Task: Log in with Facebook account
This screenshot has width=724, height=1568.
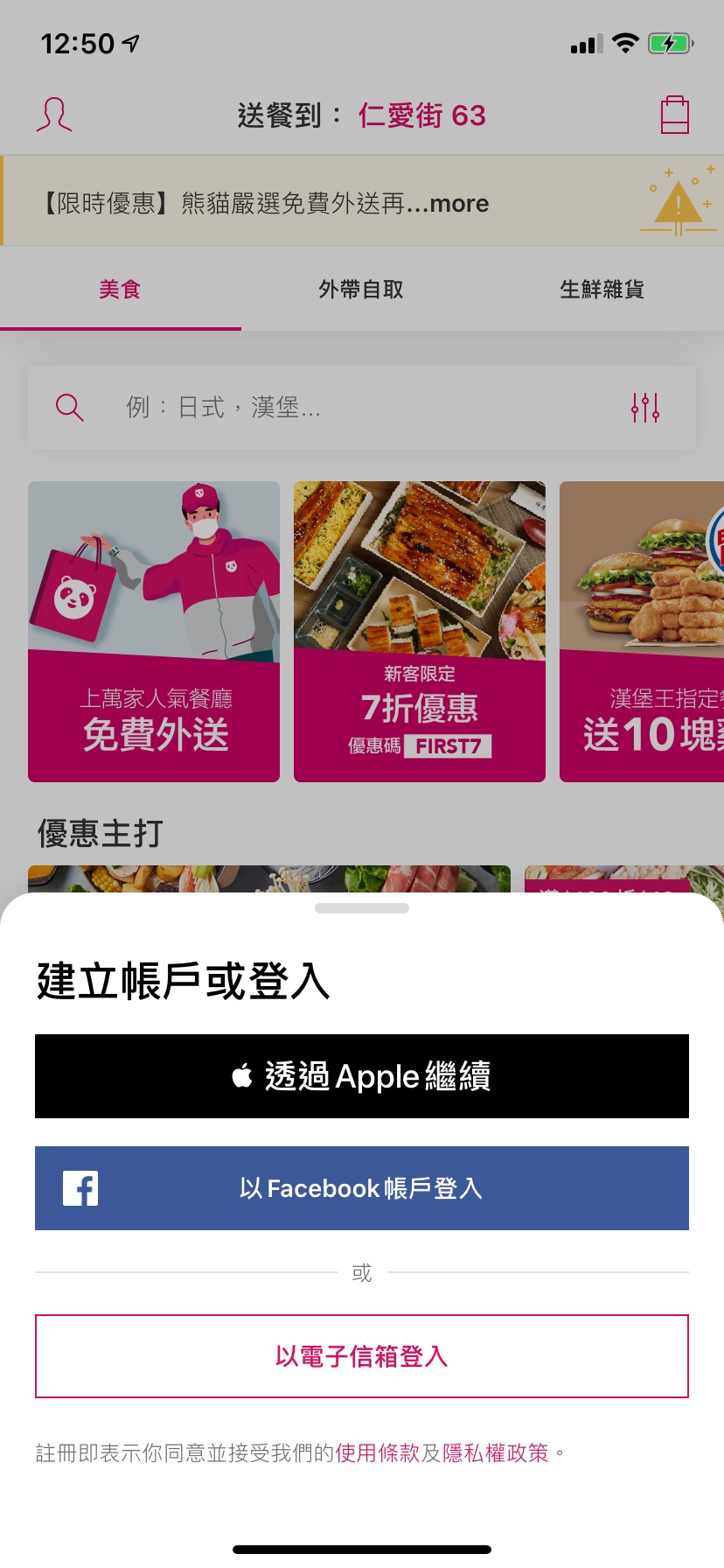Action: click(362, 1188)
